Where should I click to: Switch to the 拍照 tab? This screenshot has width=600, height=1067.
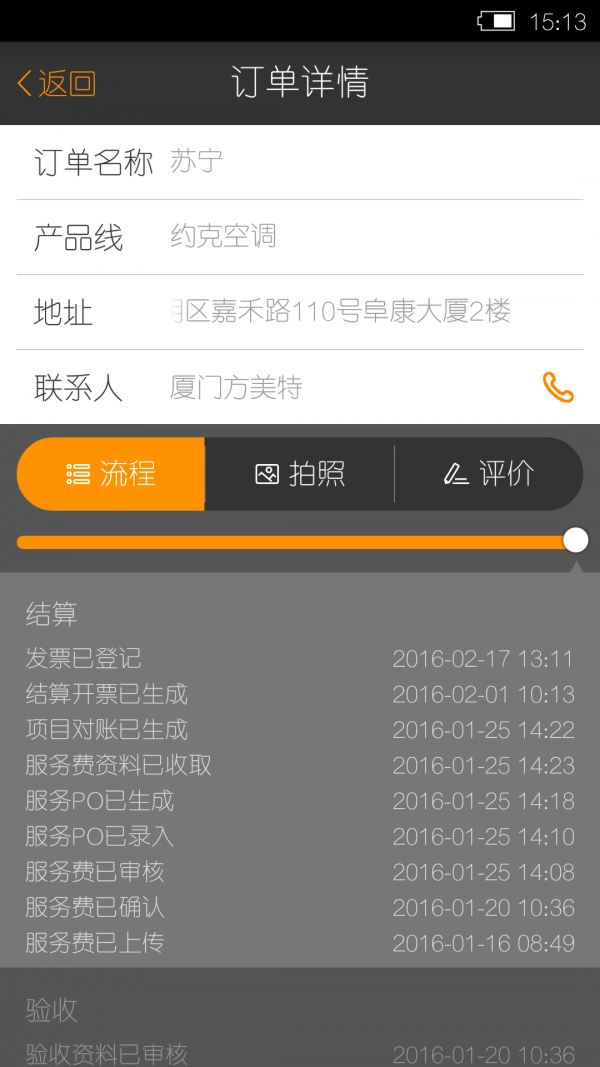click(300, 474)
